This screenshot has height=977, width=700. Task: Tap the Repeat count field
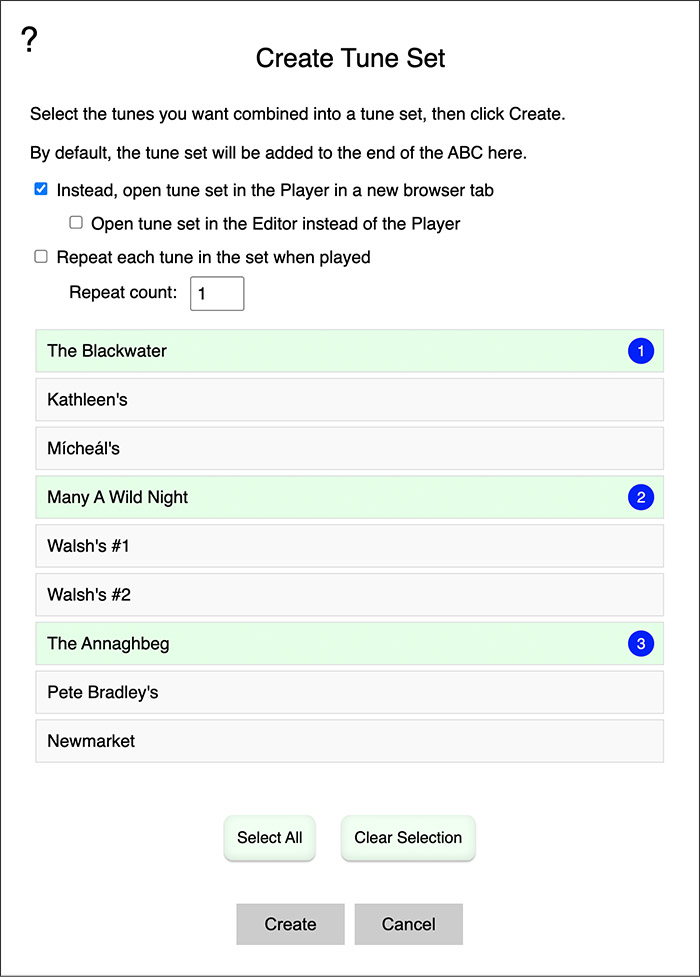click(x=217, y=293)
